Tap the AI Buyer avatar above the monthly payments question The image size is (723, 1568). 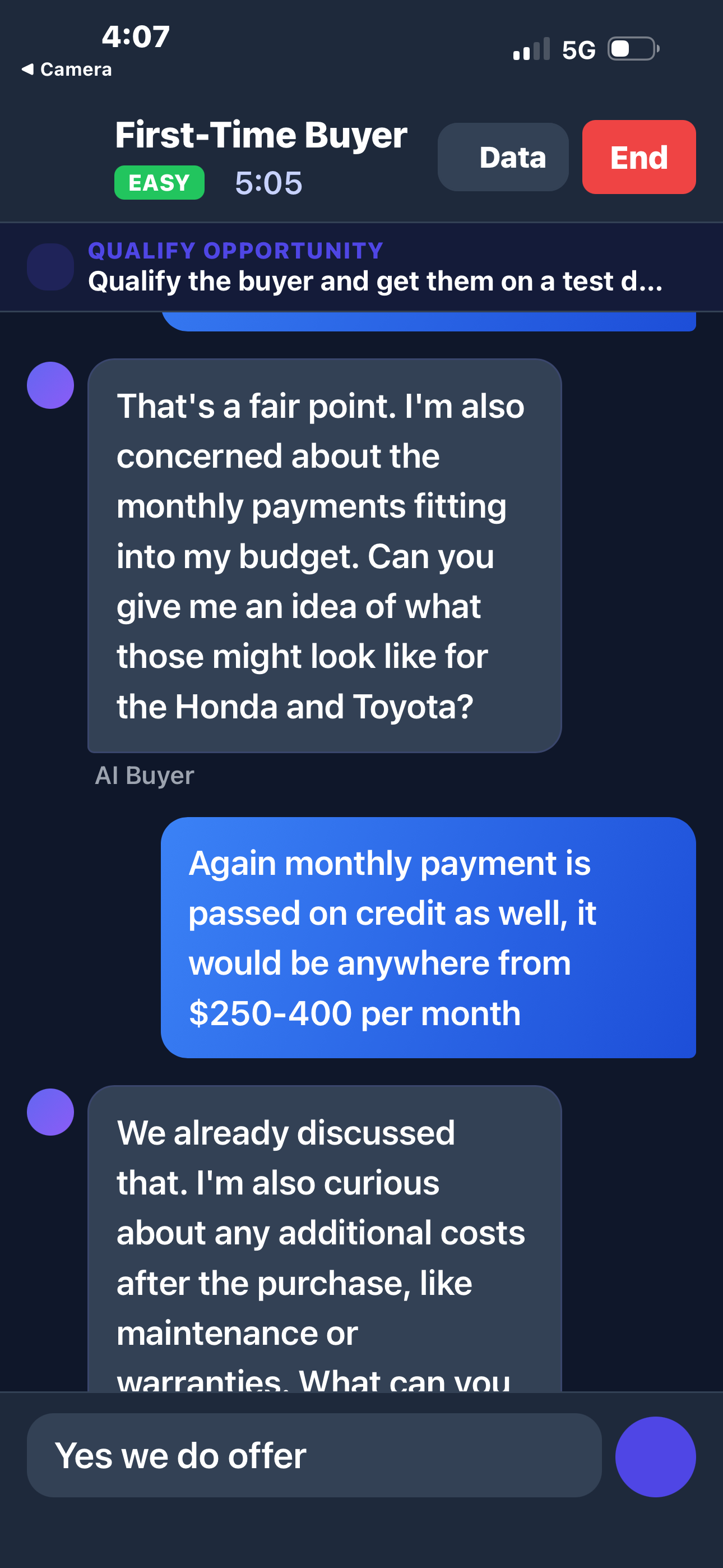coord(50,384)
